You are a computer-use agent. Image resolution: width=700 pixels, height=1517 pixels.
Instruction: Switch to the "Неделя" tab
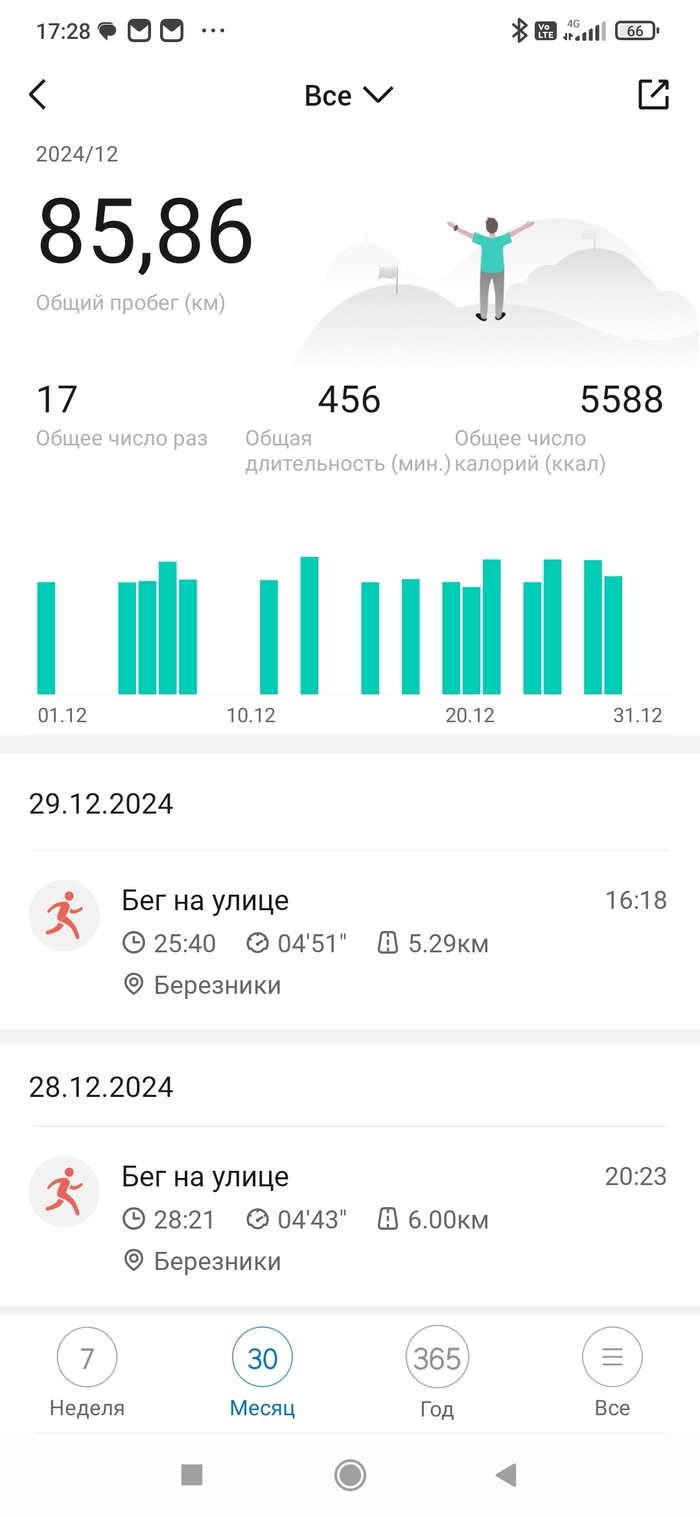pyautogui.click(x=87, y=1377)
